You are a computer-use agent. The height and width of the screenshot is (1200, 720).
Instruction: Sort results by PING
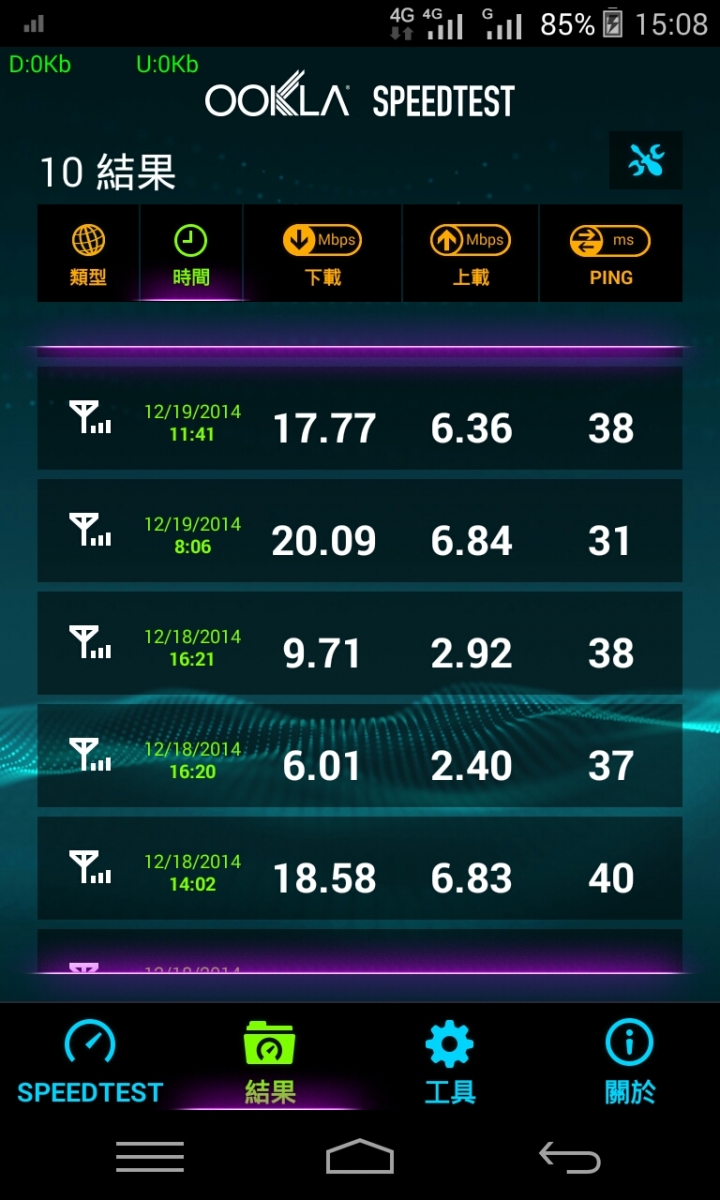point(610,254)
